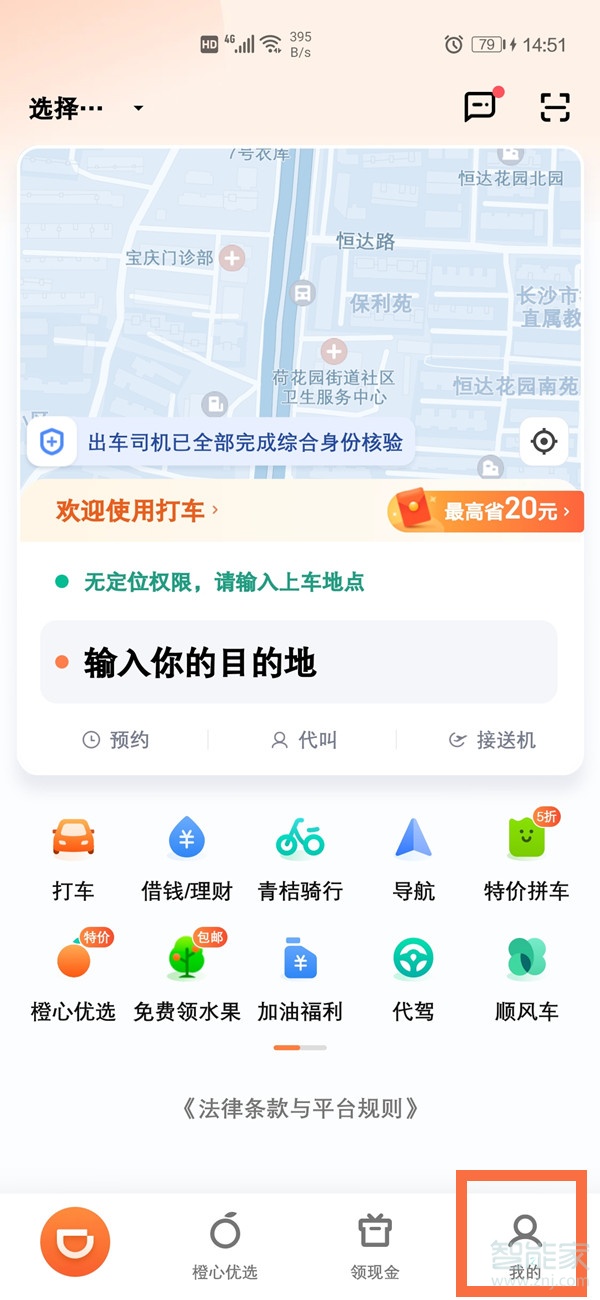Tap 输入你的目的地 destination field
Screen dimensions: 600x1300
pos(299,662)
